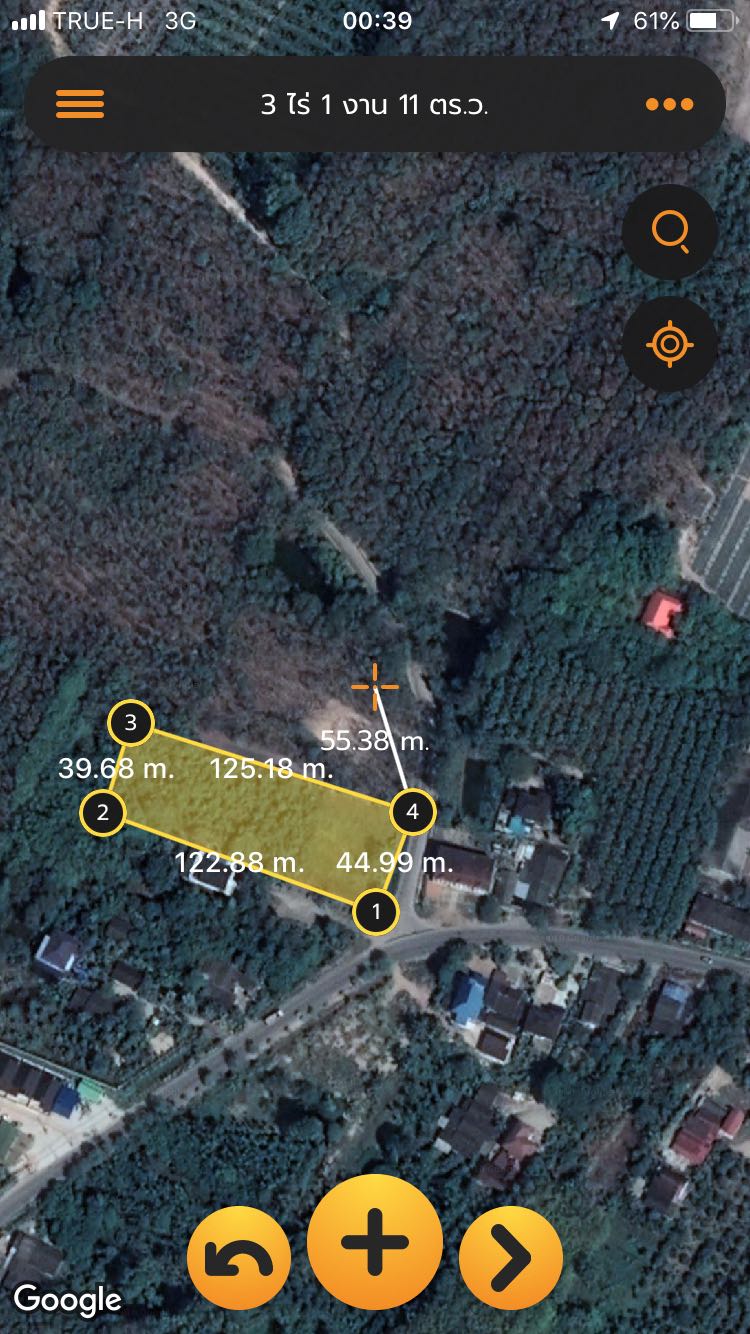Open the hamburger menu

tap(80, 104)
